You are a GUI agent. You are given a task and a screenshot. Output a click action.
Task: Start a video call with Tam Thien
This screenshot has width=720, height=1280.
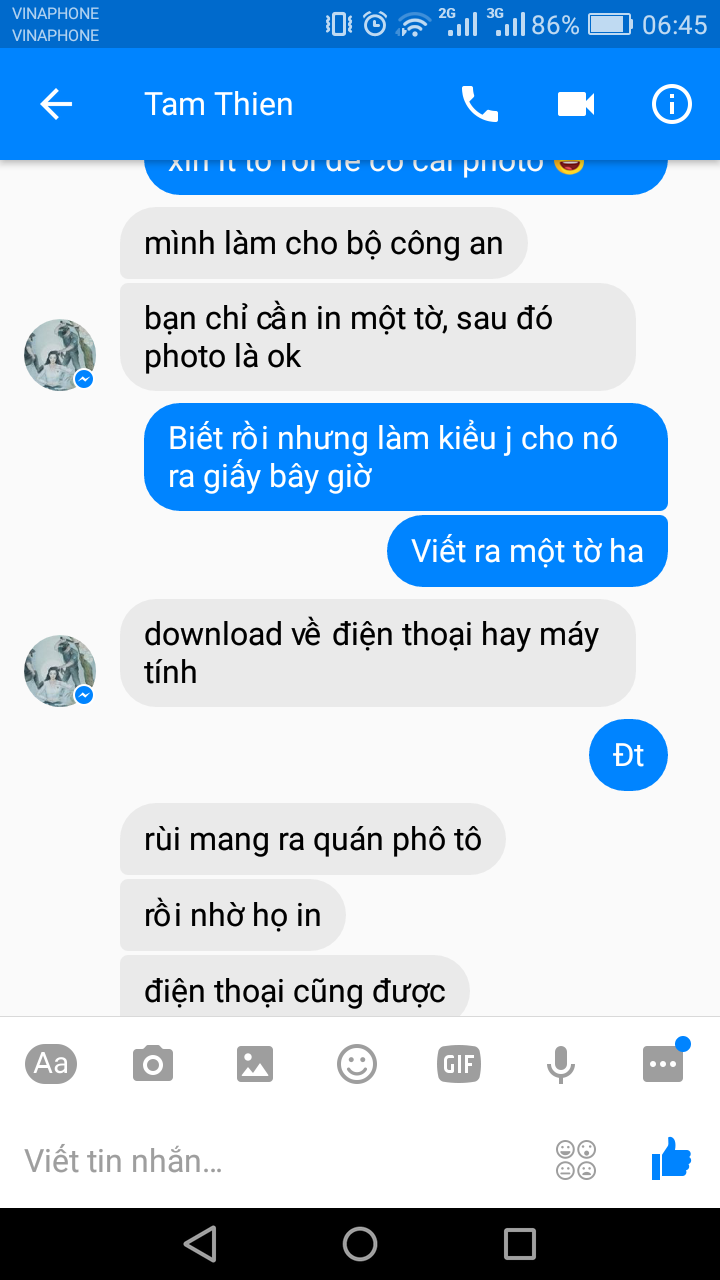(x=576, y=104)
